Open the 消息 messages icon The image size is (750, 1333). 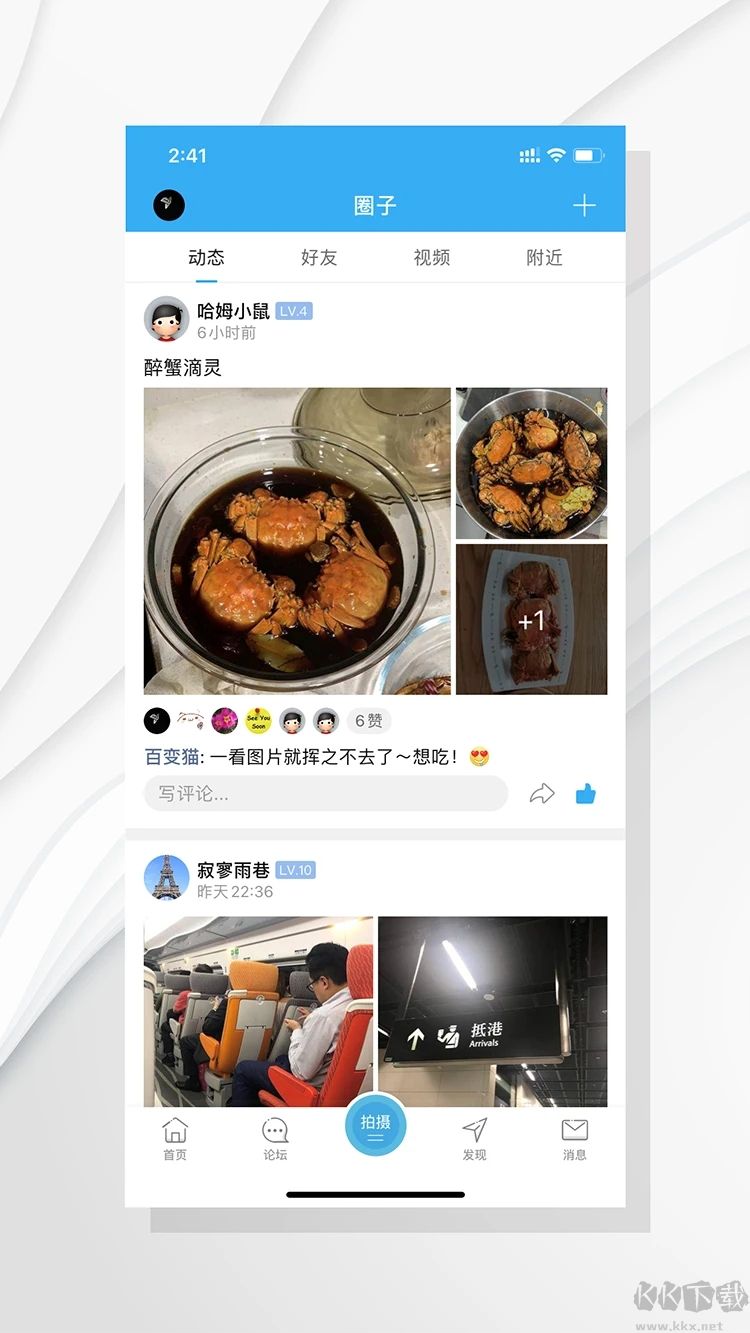click(575, 1138)
